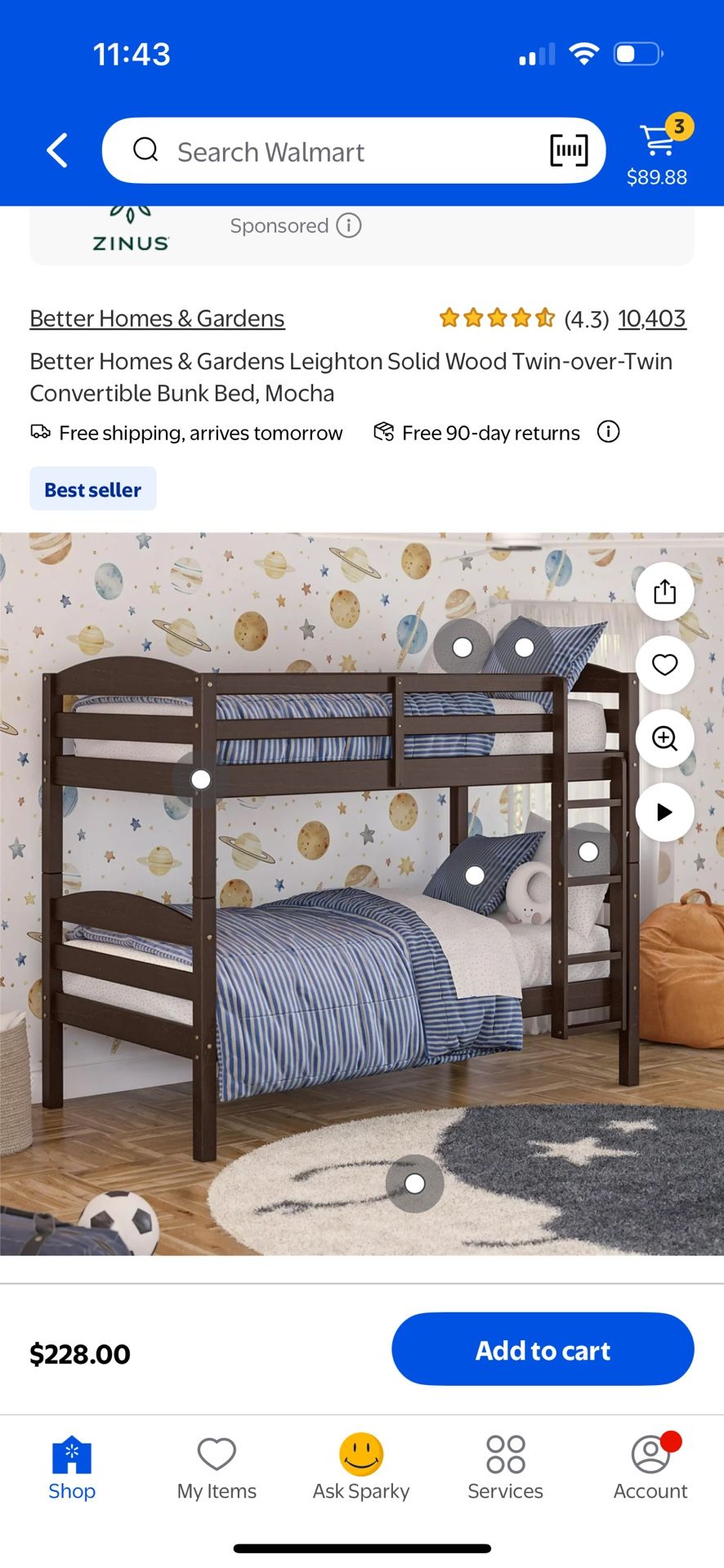The image size is (724, 1568).
Task: Open the barcode scanner in search bar
Action: (568, 150)
